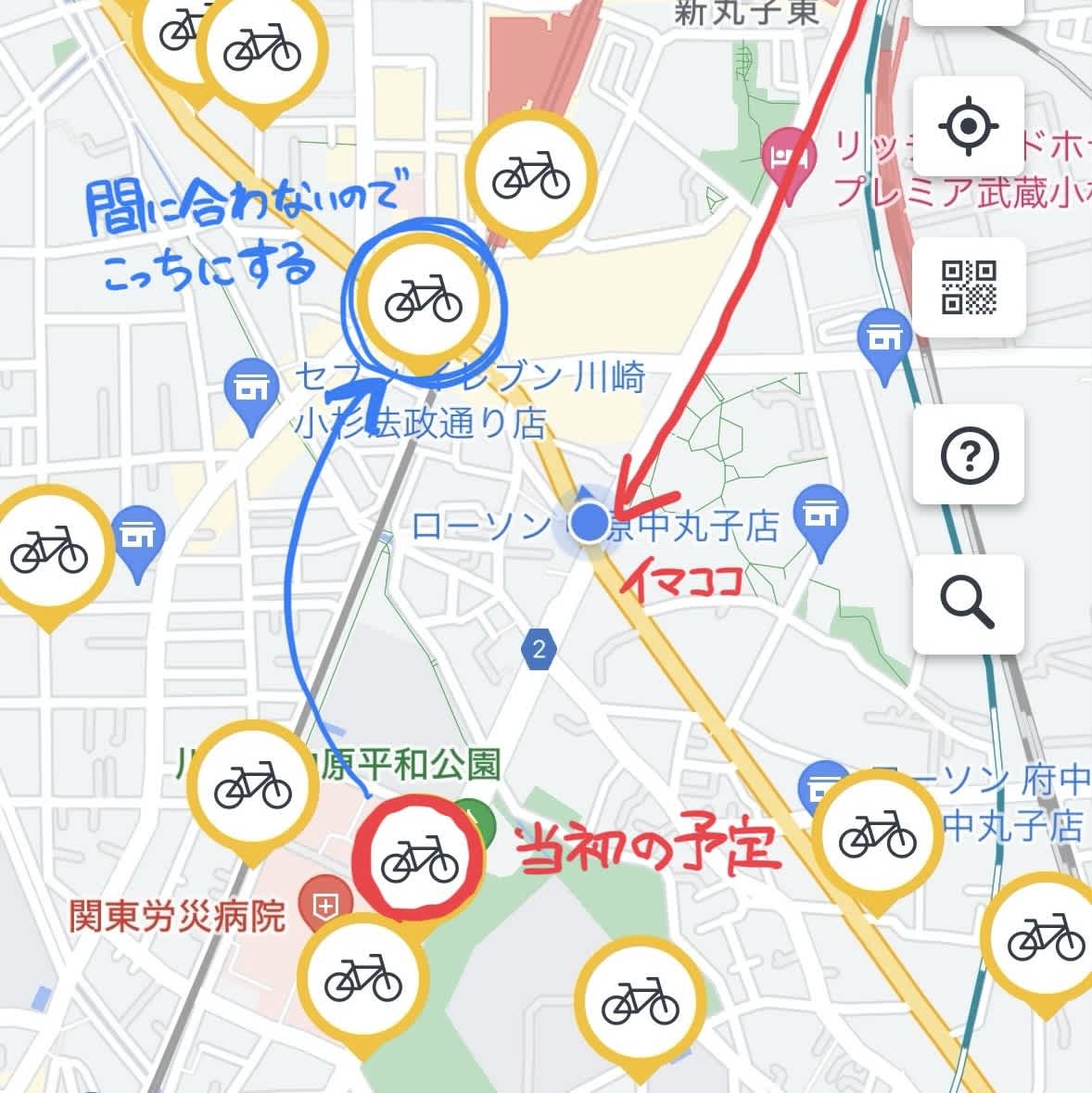Open the magnifier search button
This screenshot has height=1093, width=1092.
[x=969, y=604]
